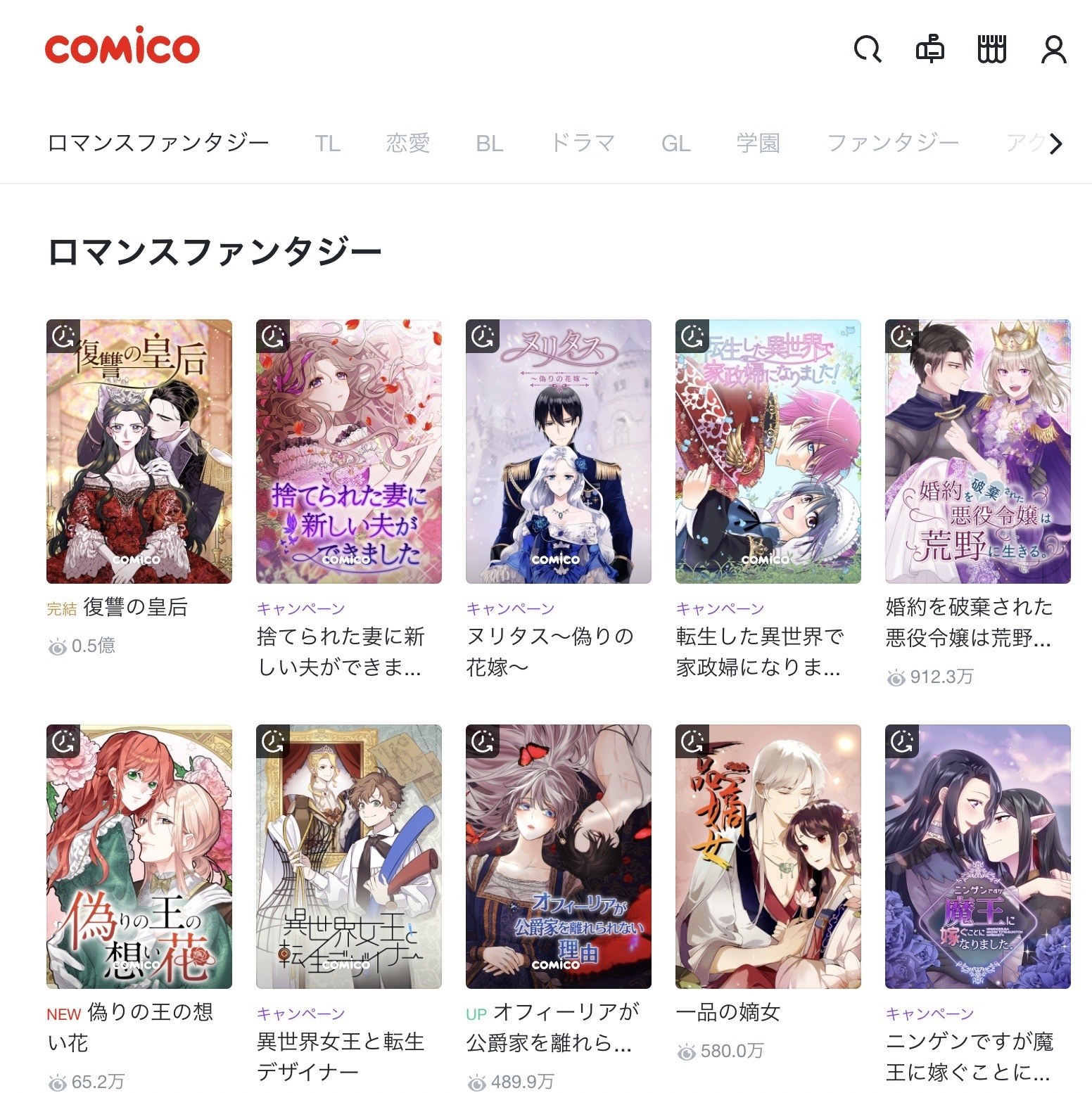Open 婚約を破棄された悪役令嬢は荒野に生きる

(x=977, y=452)
